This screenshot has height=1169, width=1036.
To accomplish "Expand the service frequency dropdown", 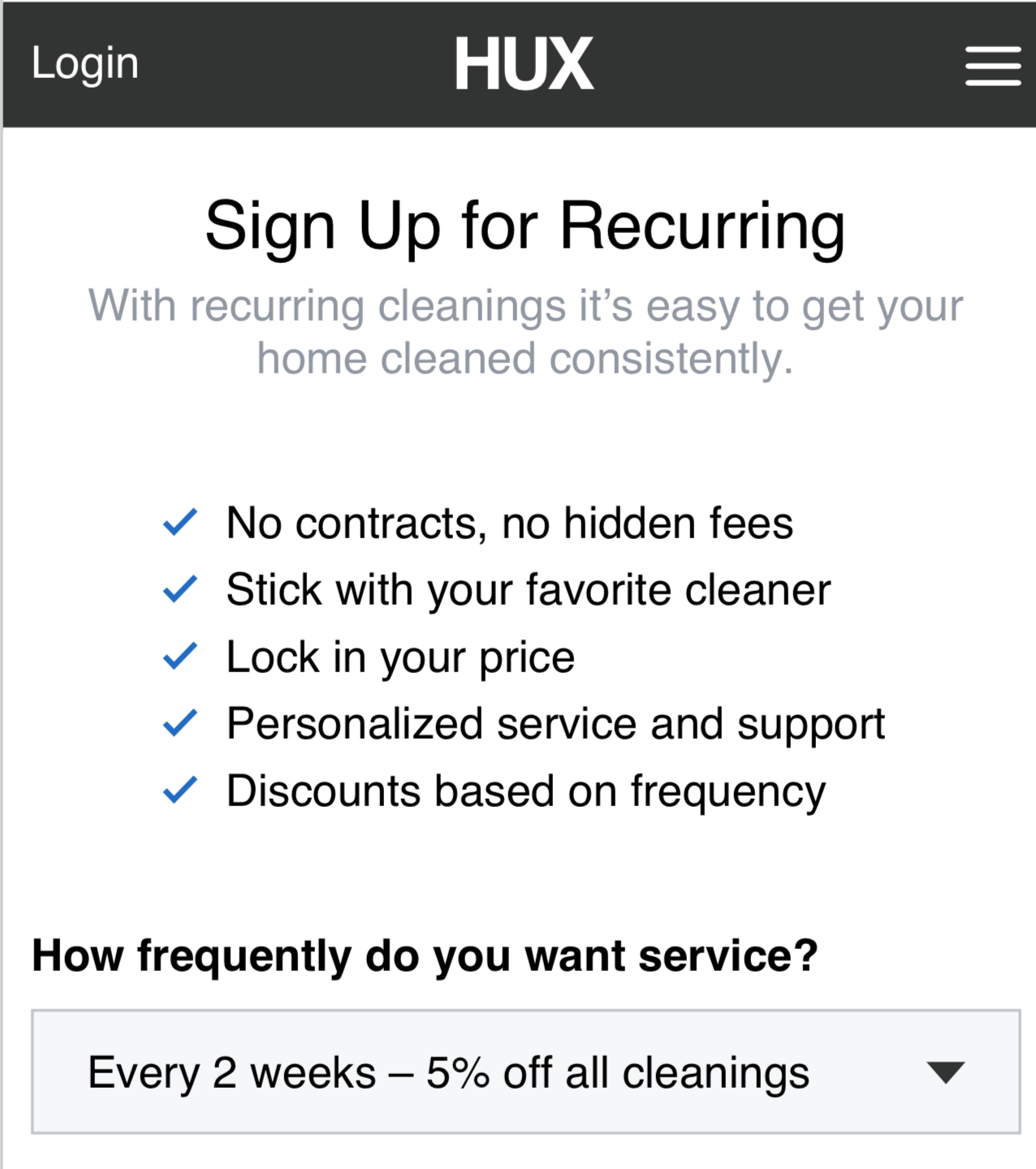I will (x=525, y=1072).
